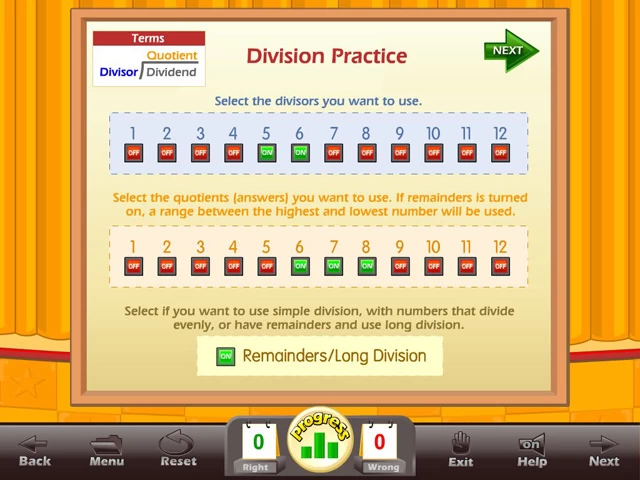Open the Progress chart
This screenshot has width=640, height=480.
click(320, 440)
